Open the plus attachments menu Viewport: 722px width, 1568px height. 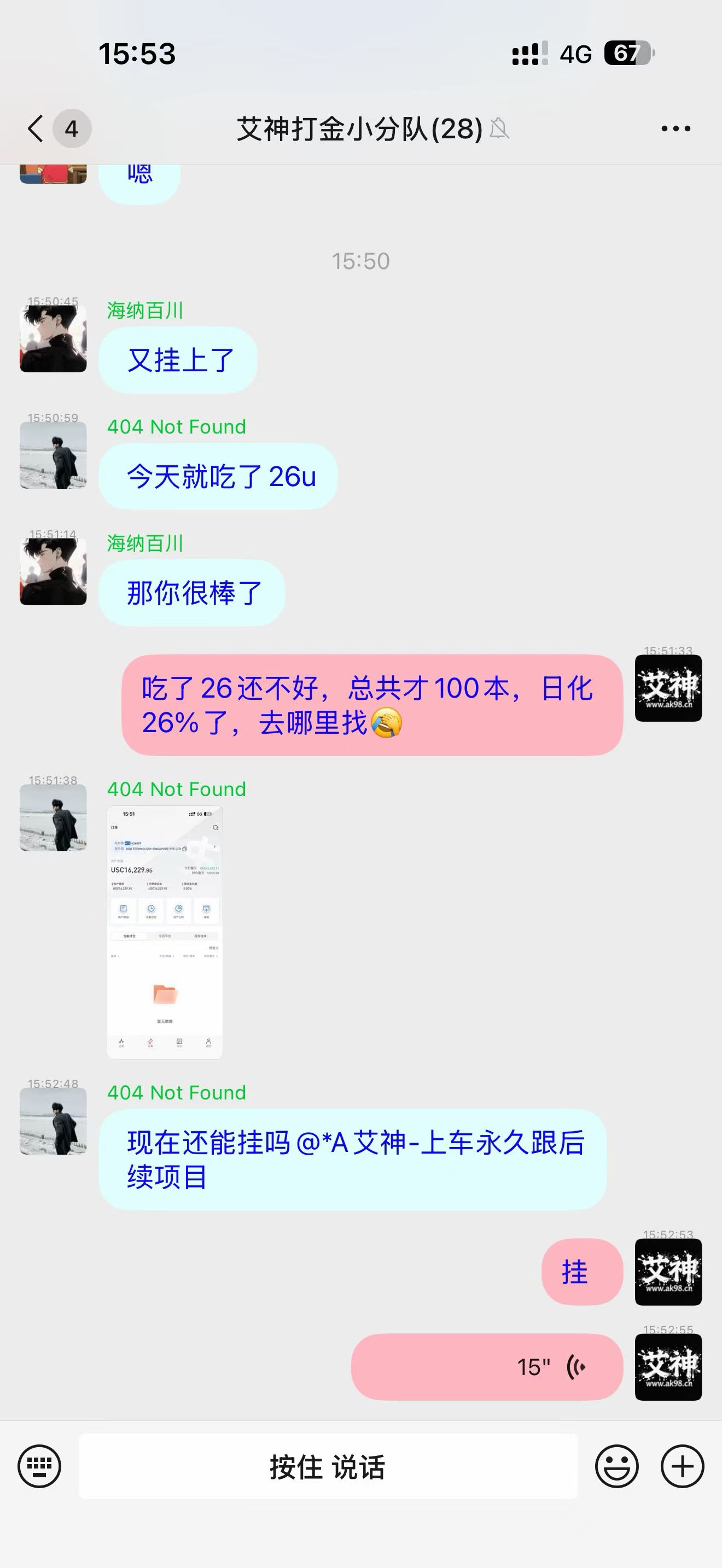pyautogui.click(x=682, y=1466)
